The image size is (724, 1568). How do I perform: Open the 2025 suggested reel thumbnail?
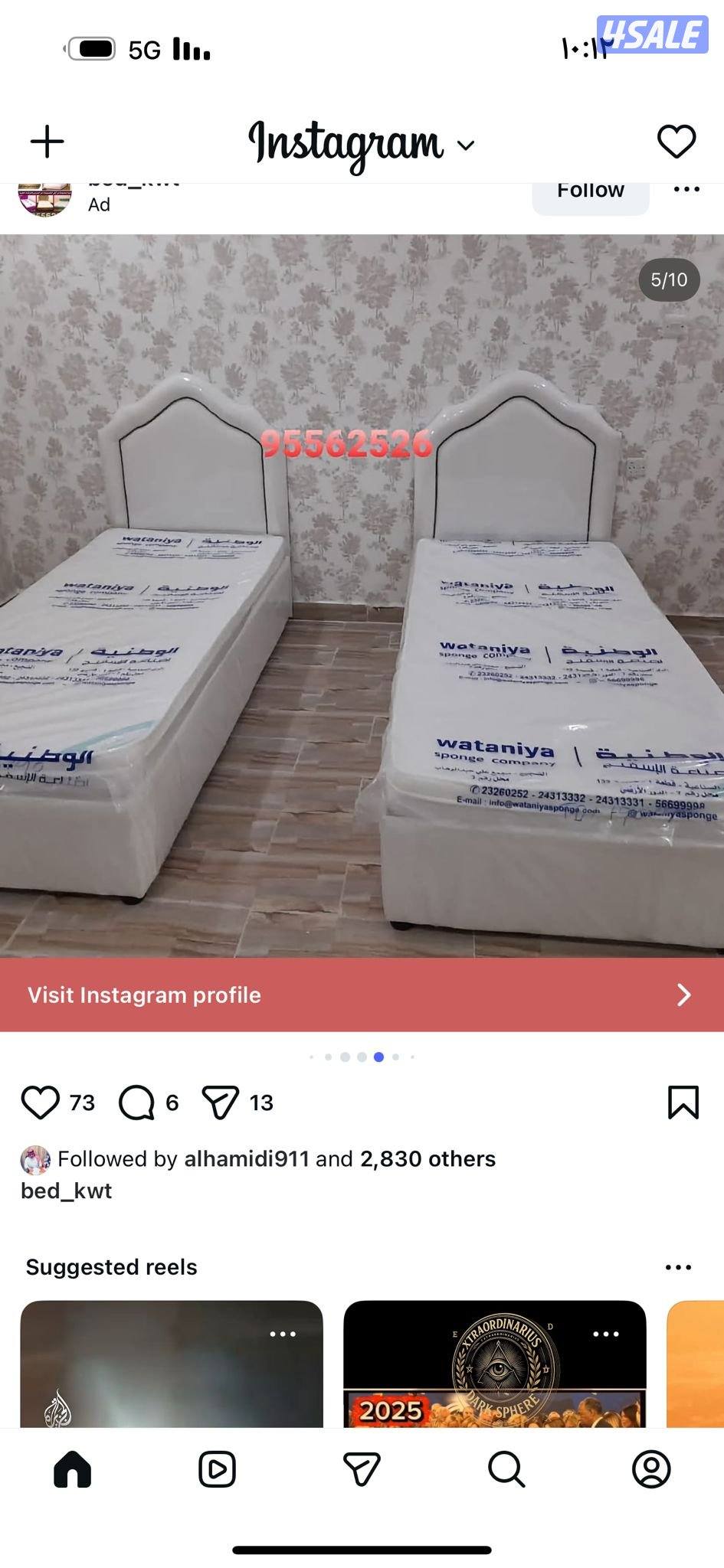496,1370
